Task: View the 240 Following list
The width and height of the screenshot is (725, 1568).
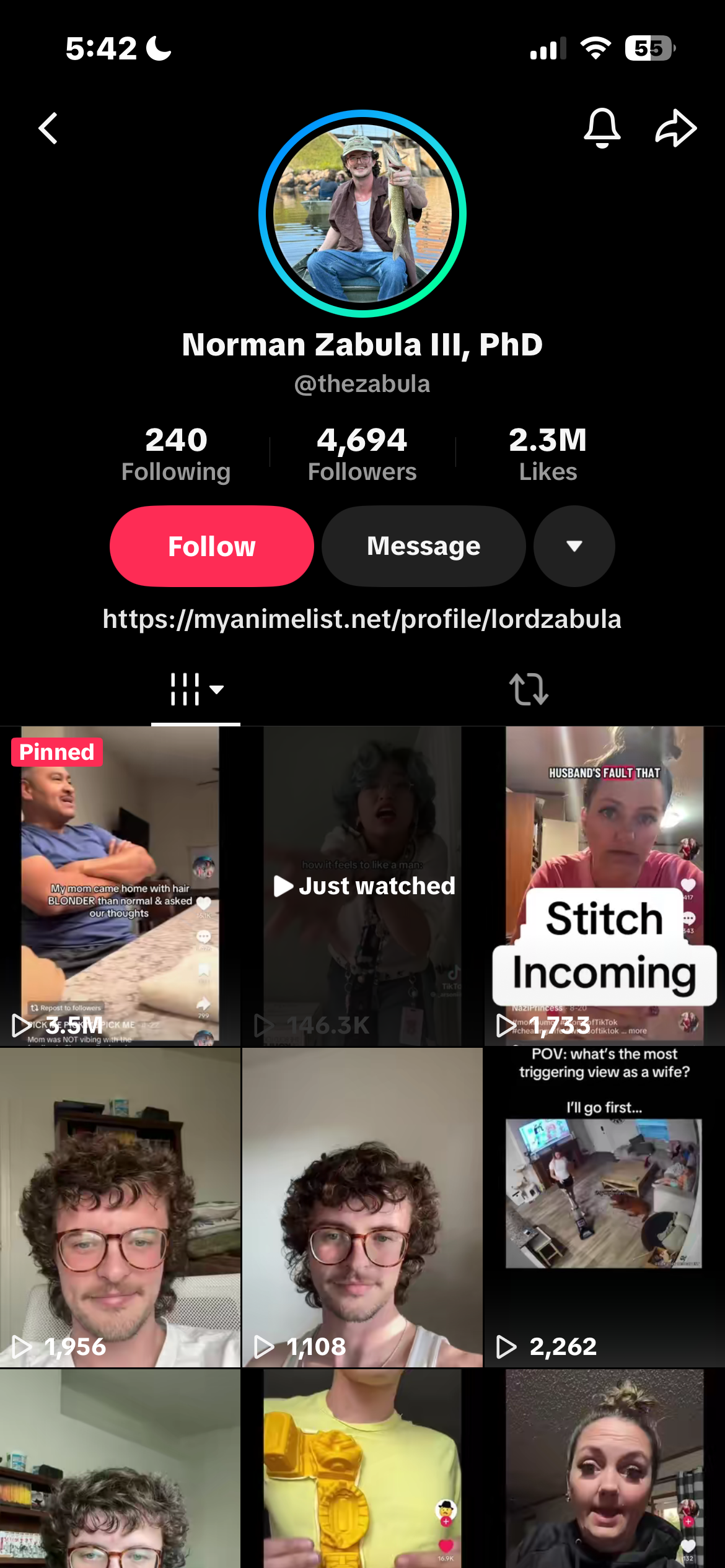Action: [x=176, y=454]
